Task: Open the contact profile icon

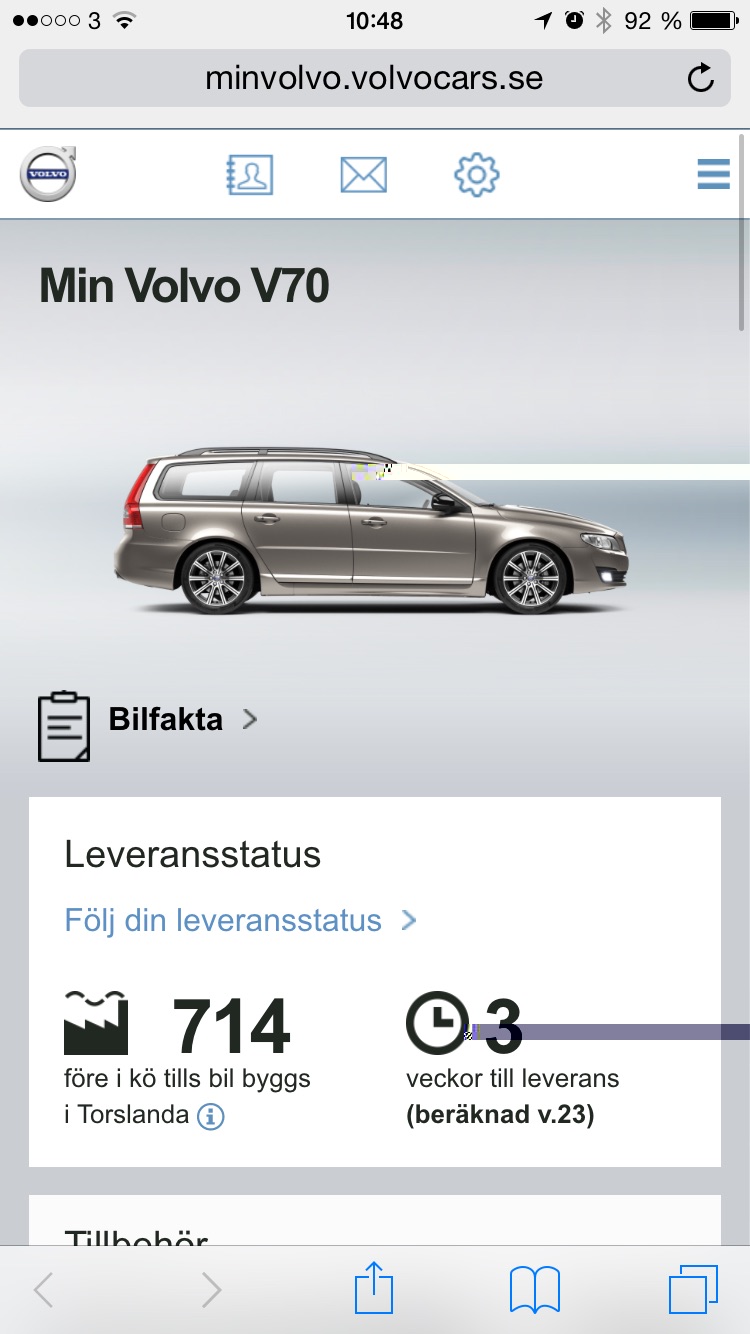Action: coord(249,175)
